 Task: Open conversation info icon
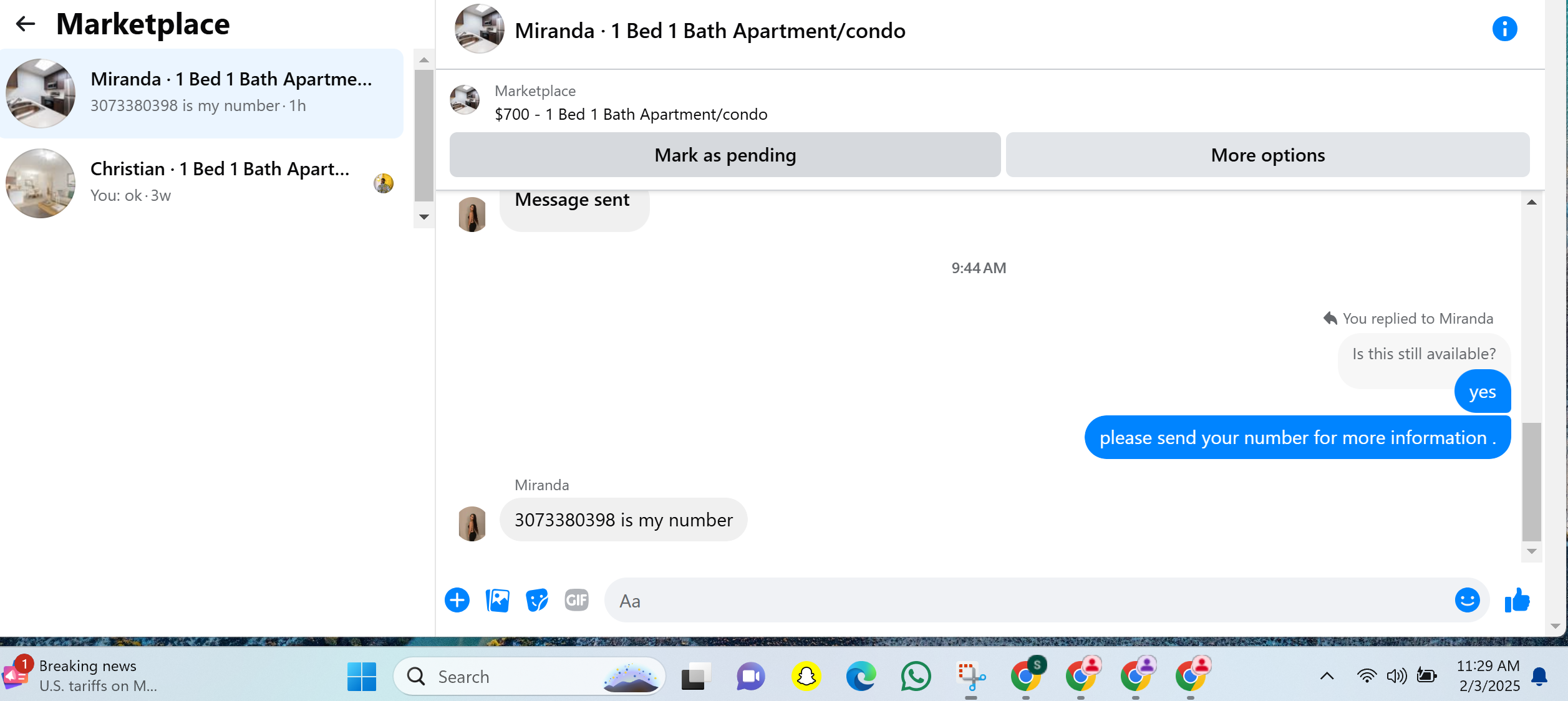coord(1504,29)
